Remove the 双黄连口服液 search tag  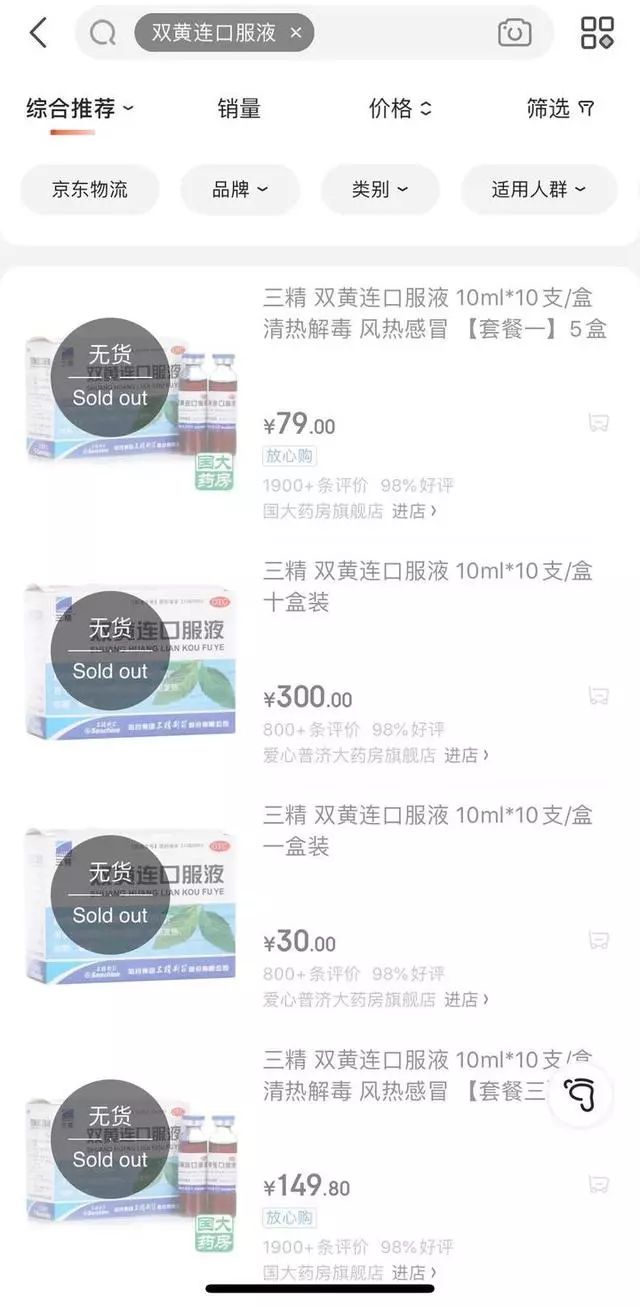pyautogui.click(x=296, y=33)
